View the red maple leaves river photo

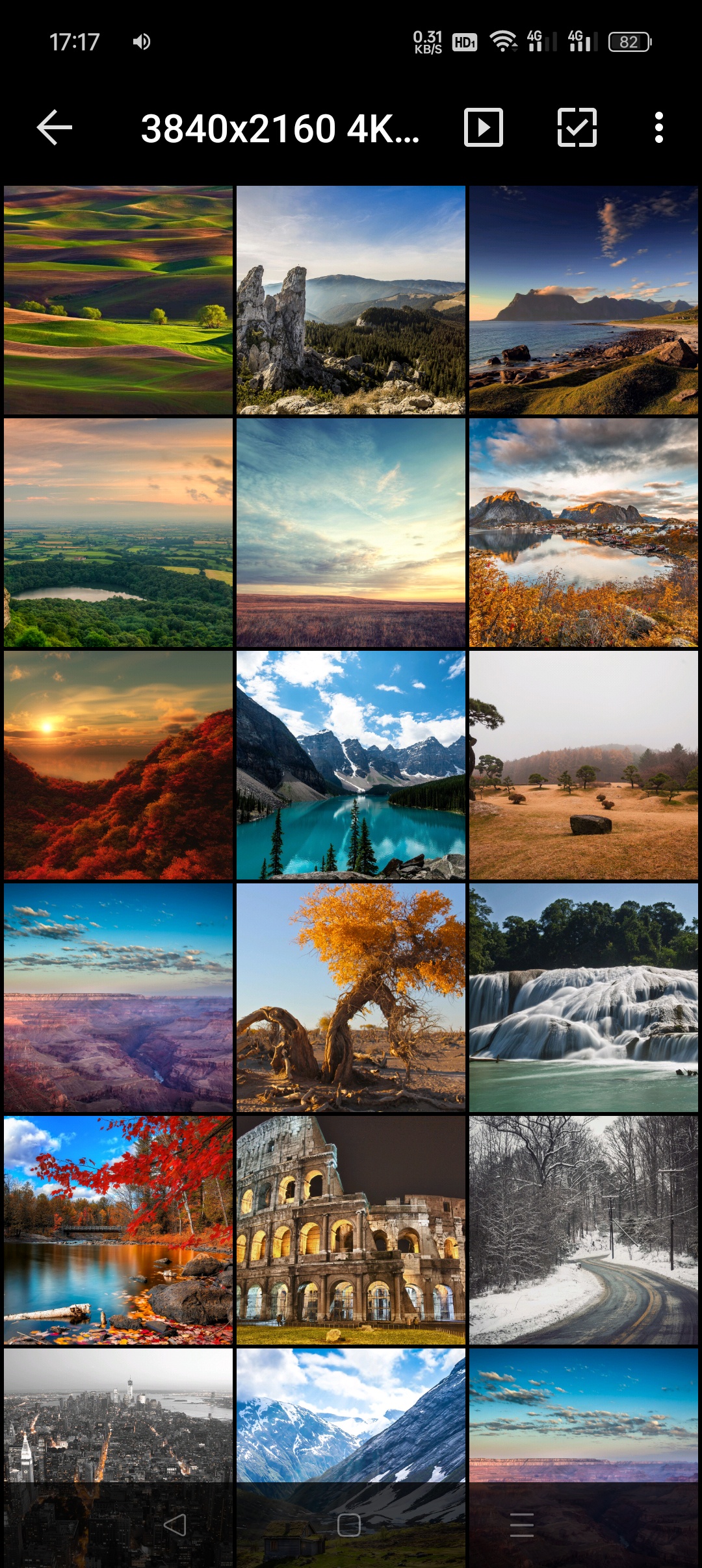pos(118,1230)
